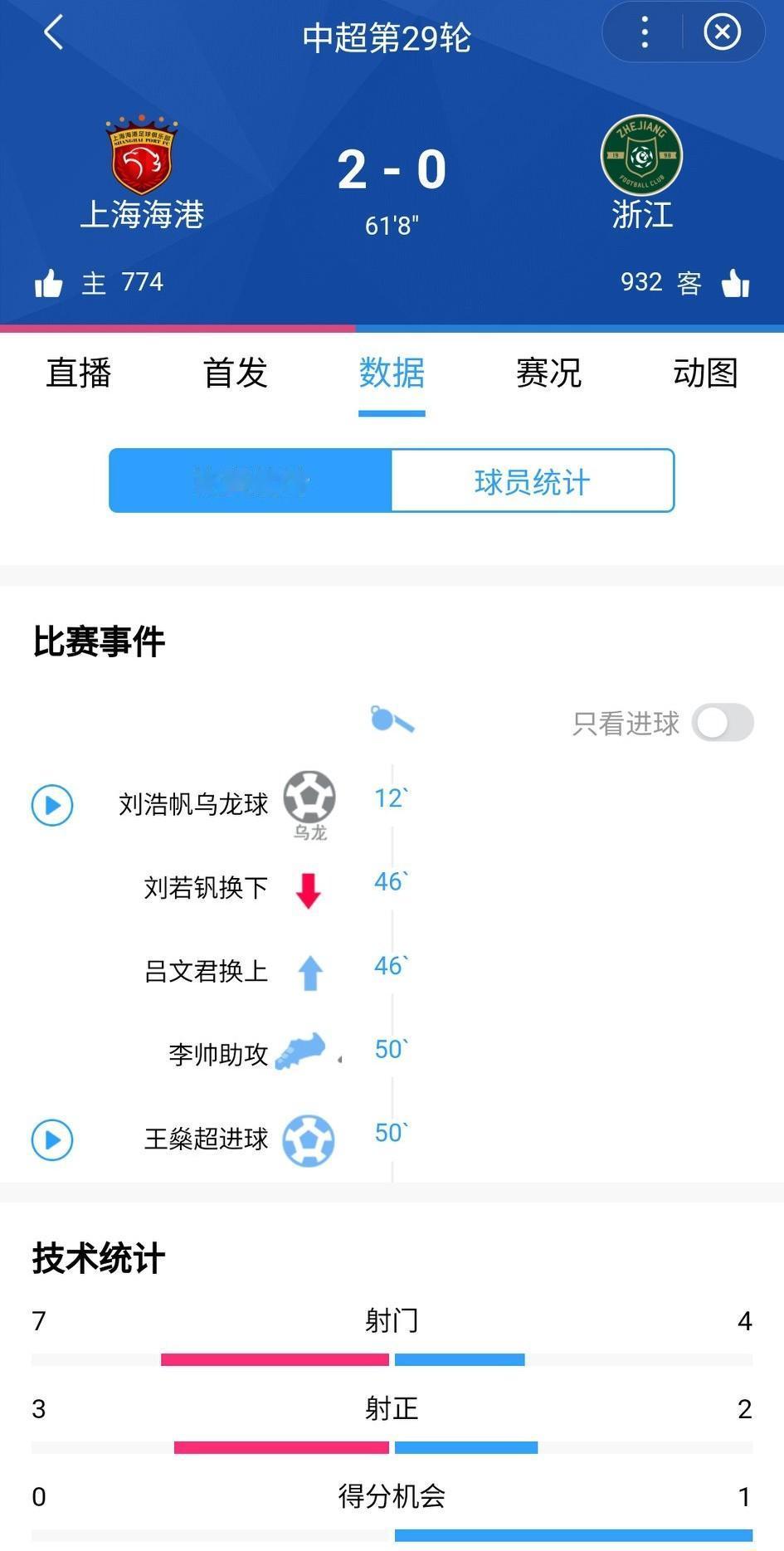The height and width of the screenshot is (1551, 784).
Task: Open the three-dot more options menu
Action: tap(644, 32)
